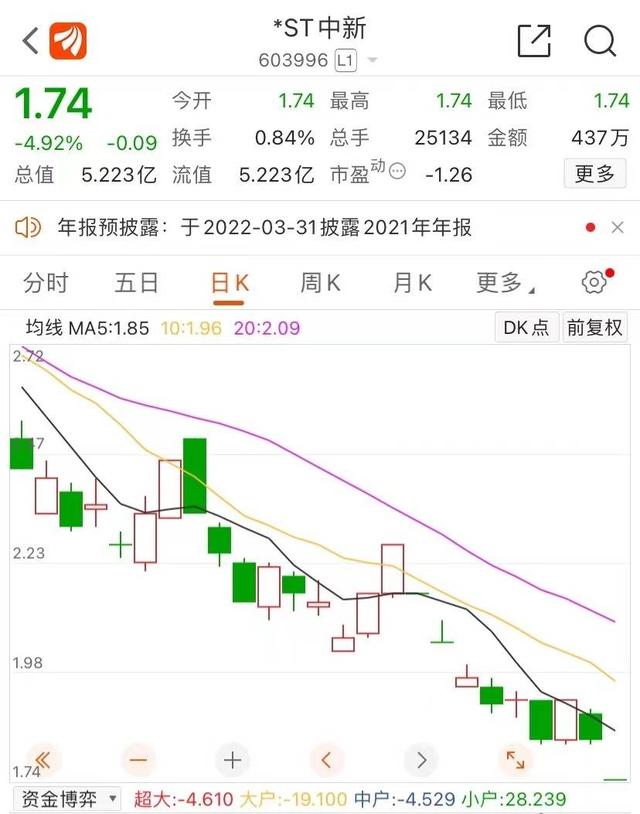Open the search magnifier
Viewport: 640px width, 814px height.
coord(599,41)
